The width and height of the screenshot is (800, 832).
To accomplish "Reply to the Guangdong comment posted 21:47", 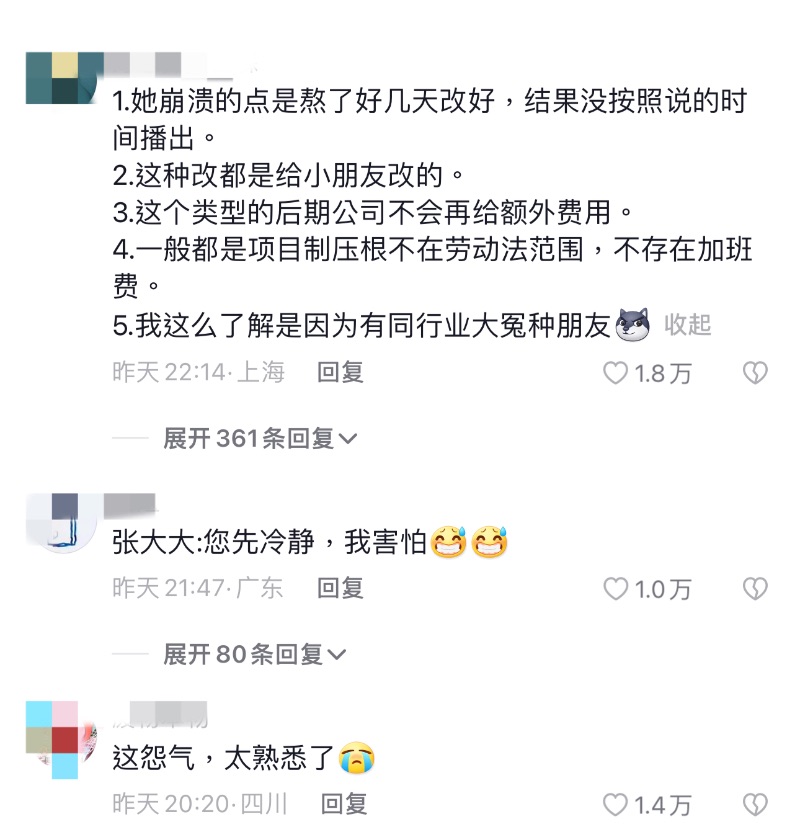I will coord(340,588).
